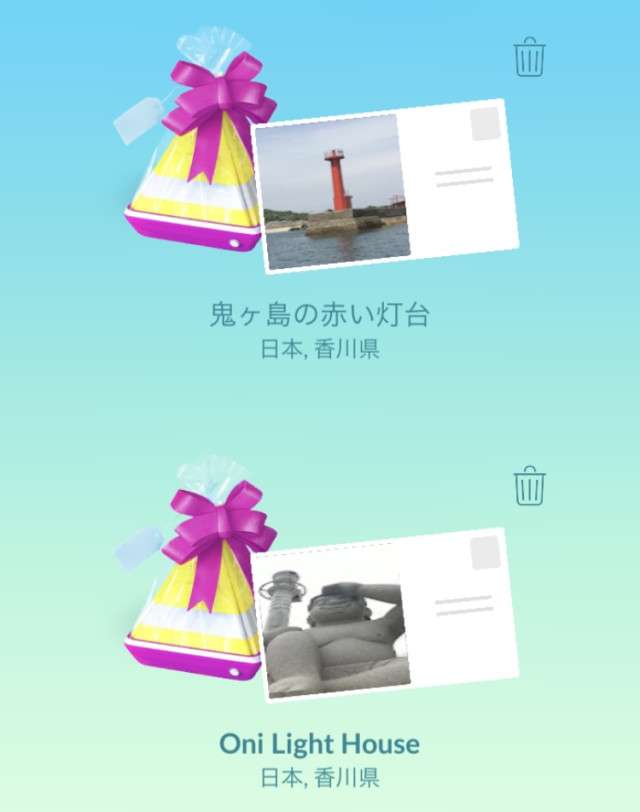Delete the Oni Light House gift

point(529,487)
